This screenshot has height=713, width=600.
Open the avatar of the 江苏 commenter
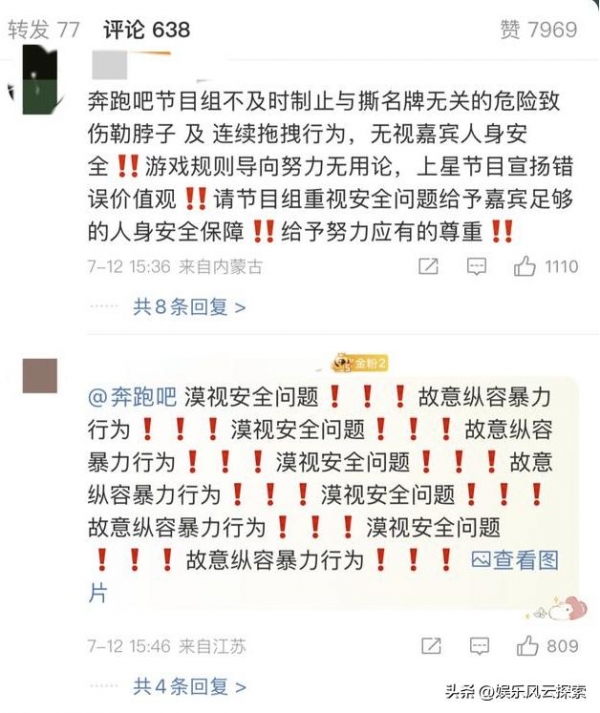point(40,376)
